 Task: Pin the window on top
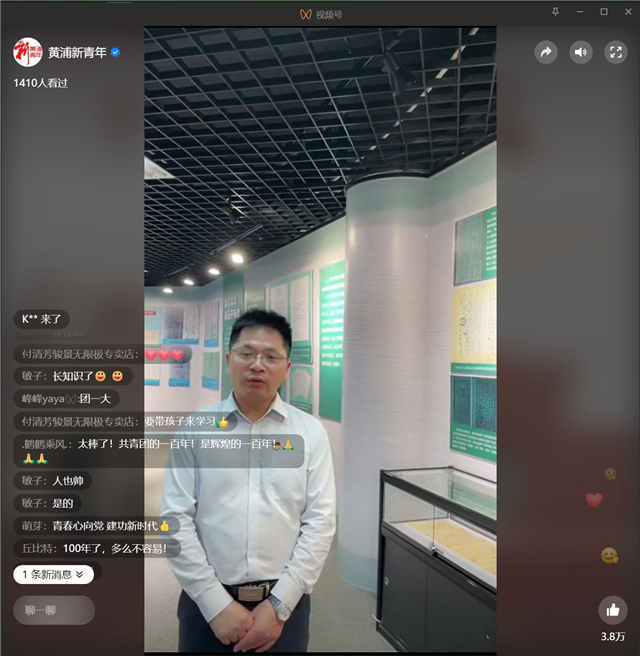point(555,12)
